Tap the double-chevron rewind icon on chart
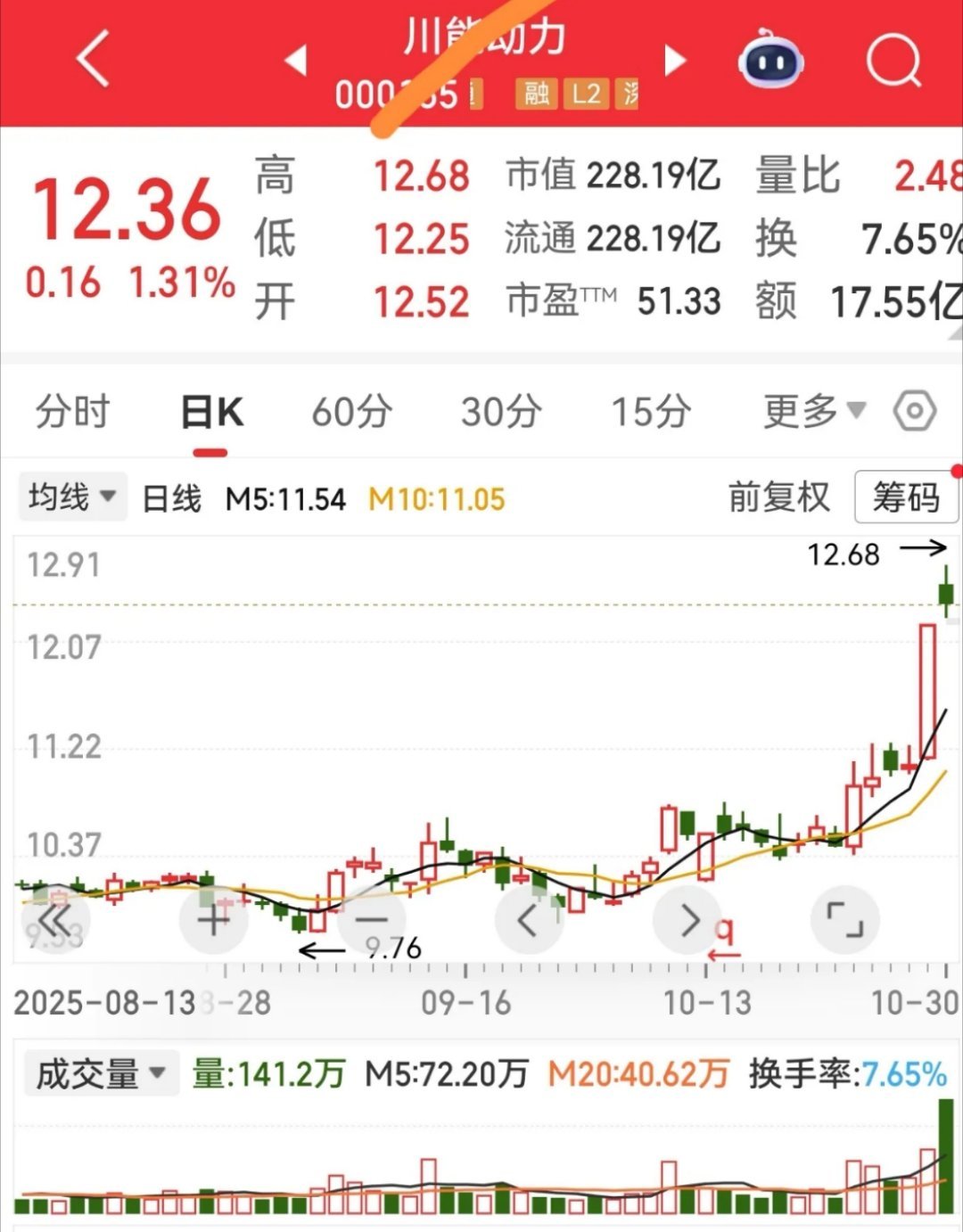This screenshot has height=1232, width=963. tap(55, 920)
